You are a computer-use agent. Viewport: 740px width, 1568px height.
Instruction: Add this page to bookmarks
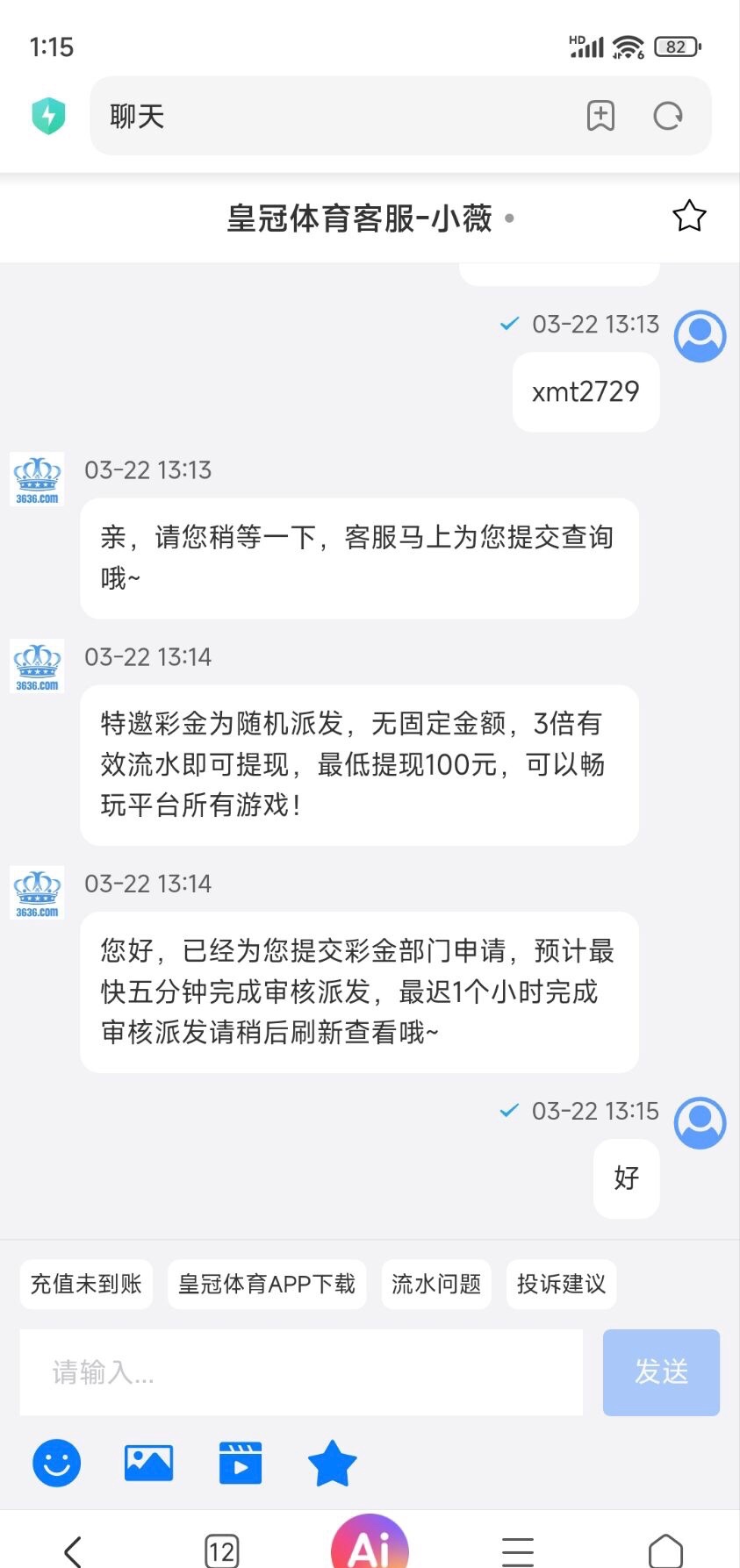pos(600,116)
